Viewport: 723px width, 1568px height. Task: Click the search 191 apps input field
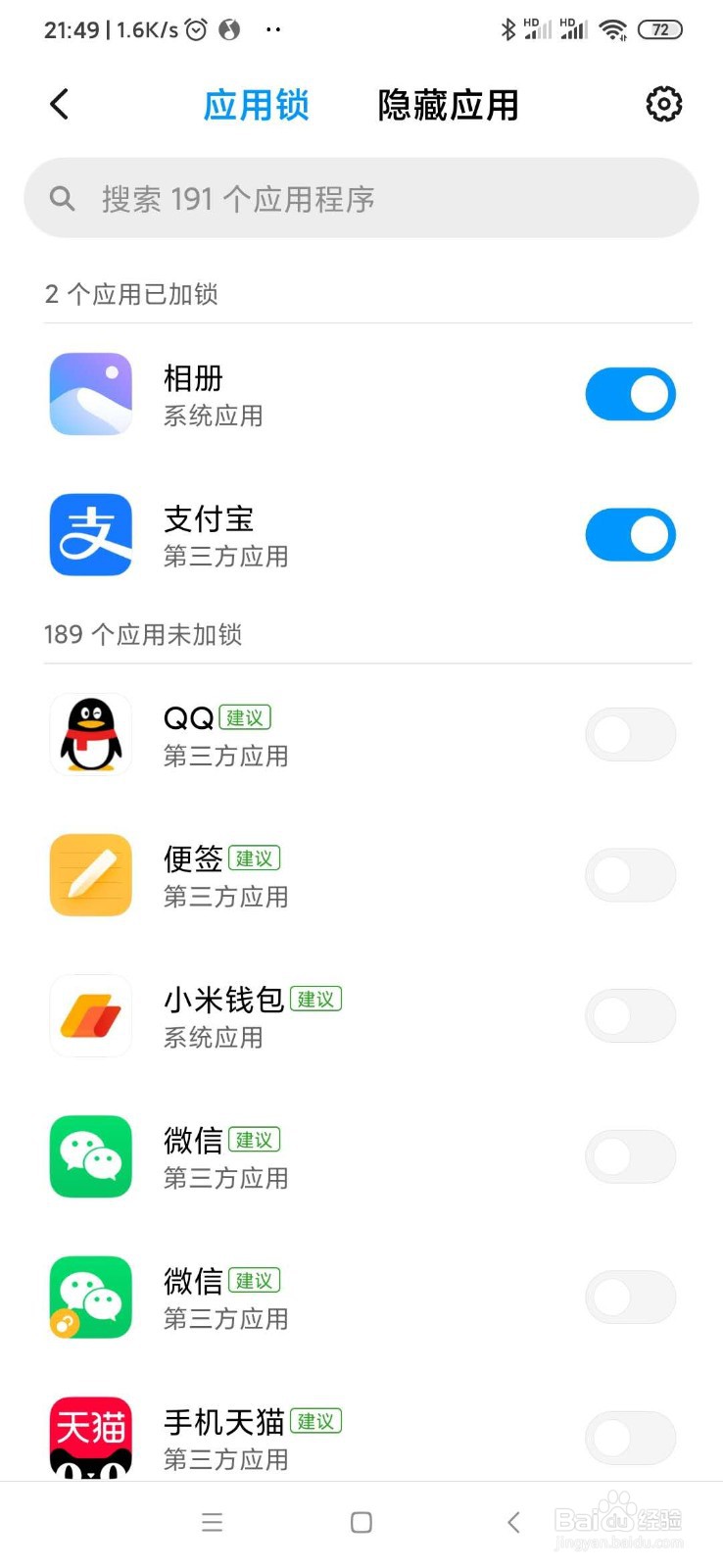tap(361, 198)
